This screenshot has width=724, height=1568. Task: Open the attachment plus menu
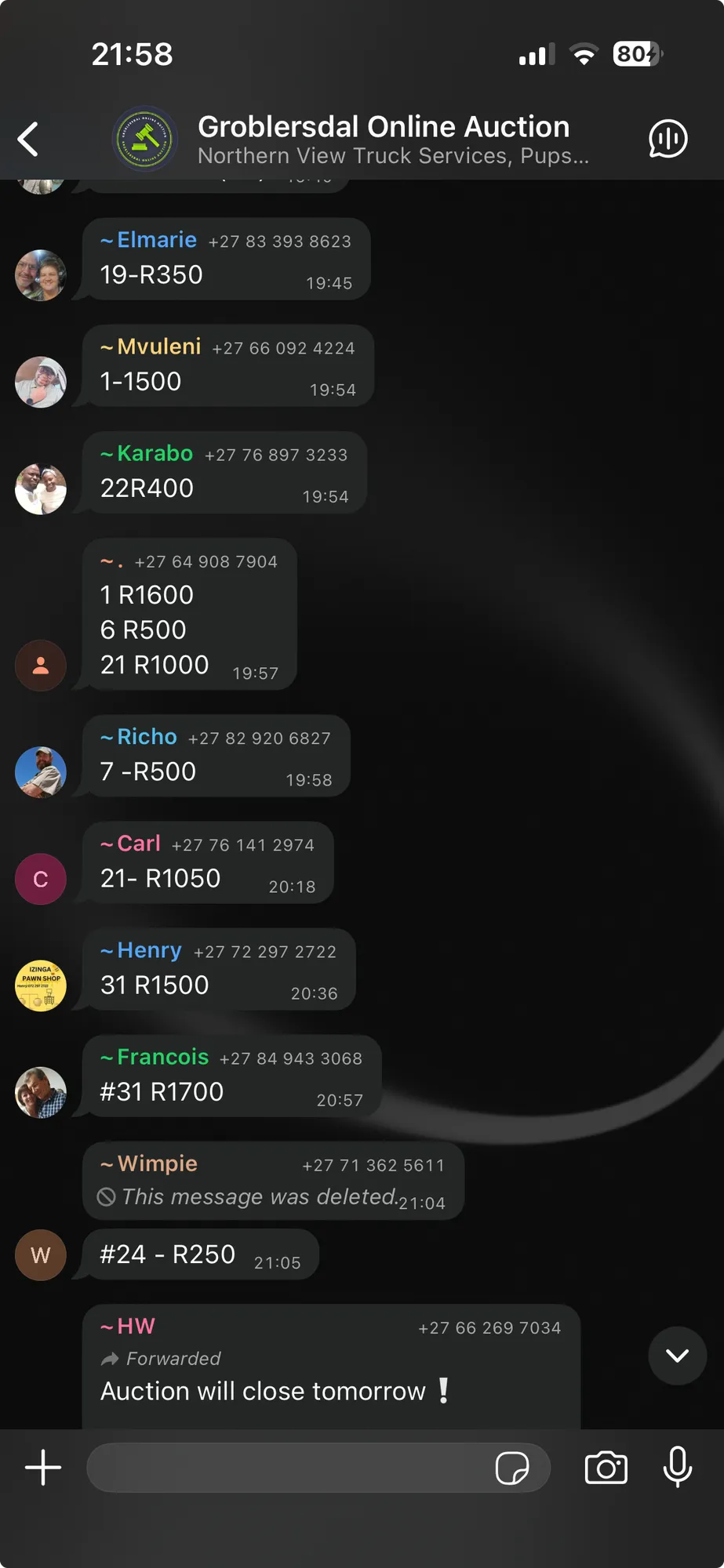(43, 1468)
